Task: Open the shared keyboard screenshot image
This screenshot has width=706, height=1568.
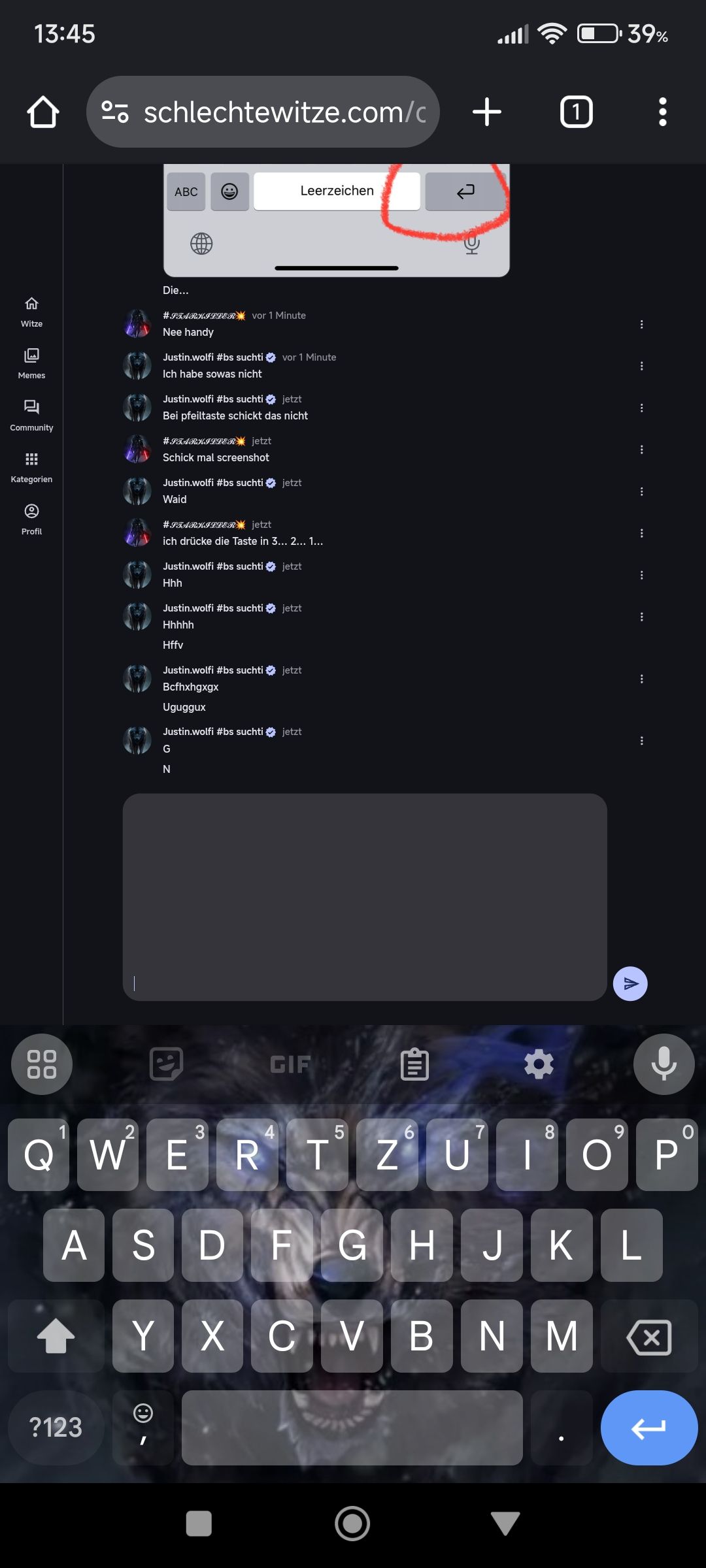Action: pos(336,220)
